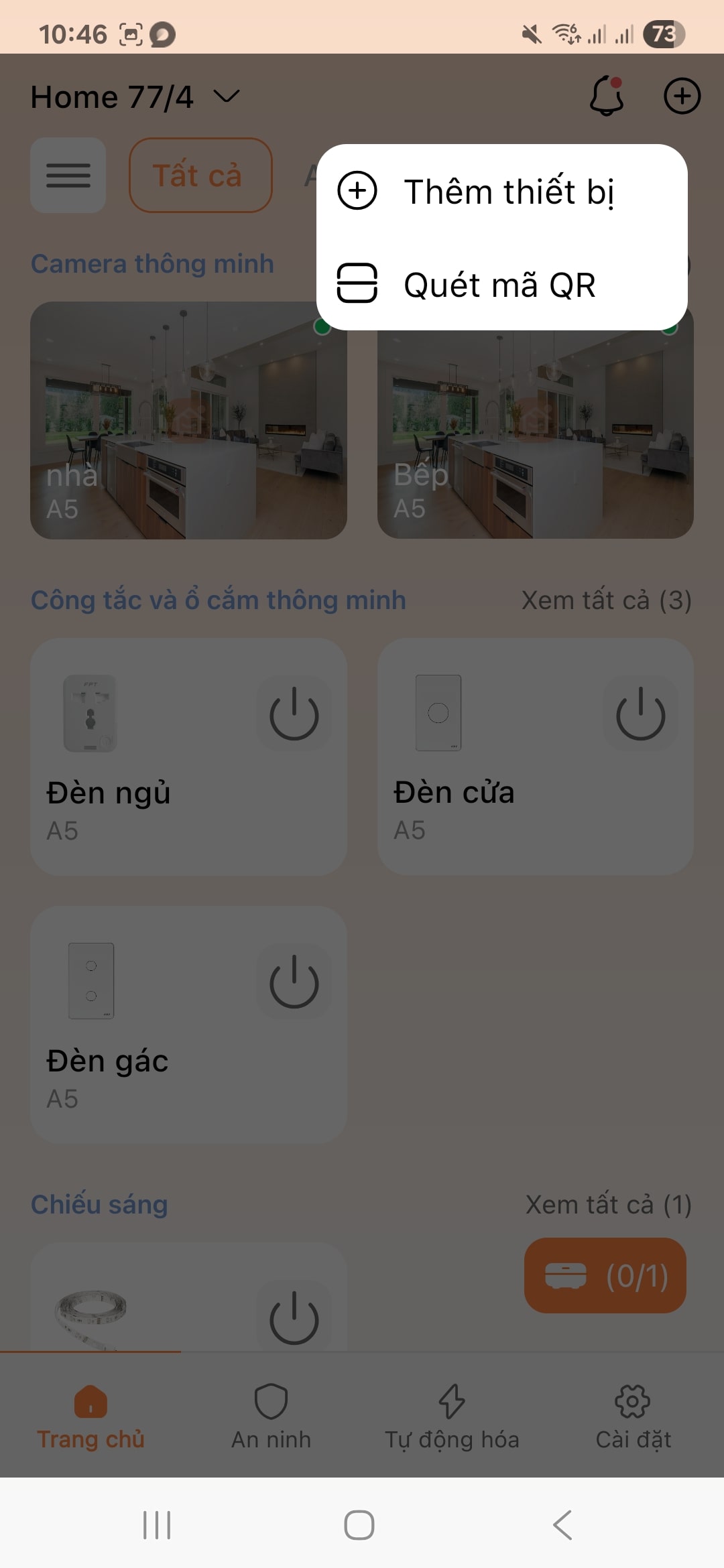Image resolution: width=724 pixels, height=1568 pixels.
Task: Toggle power for Đèn ngủ
Action: [x=294, y=714]
